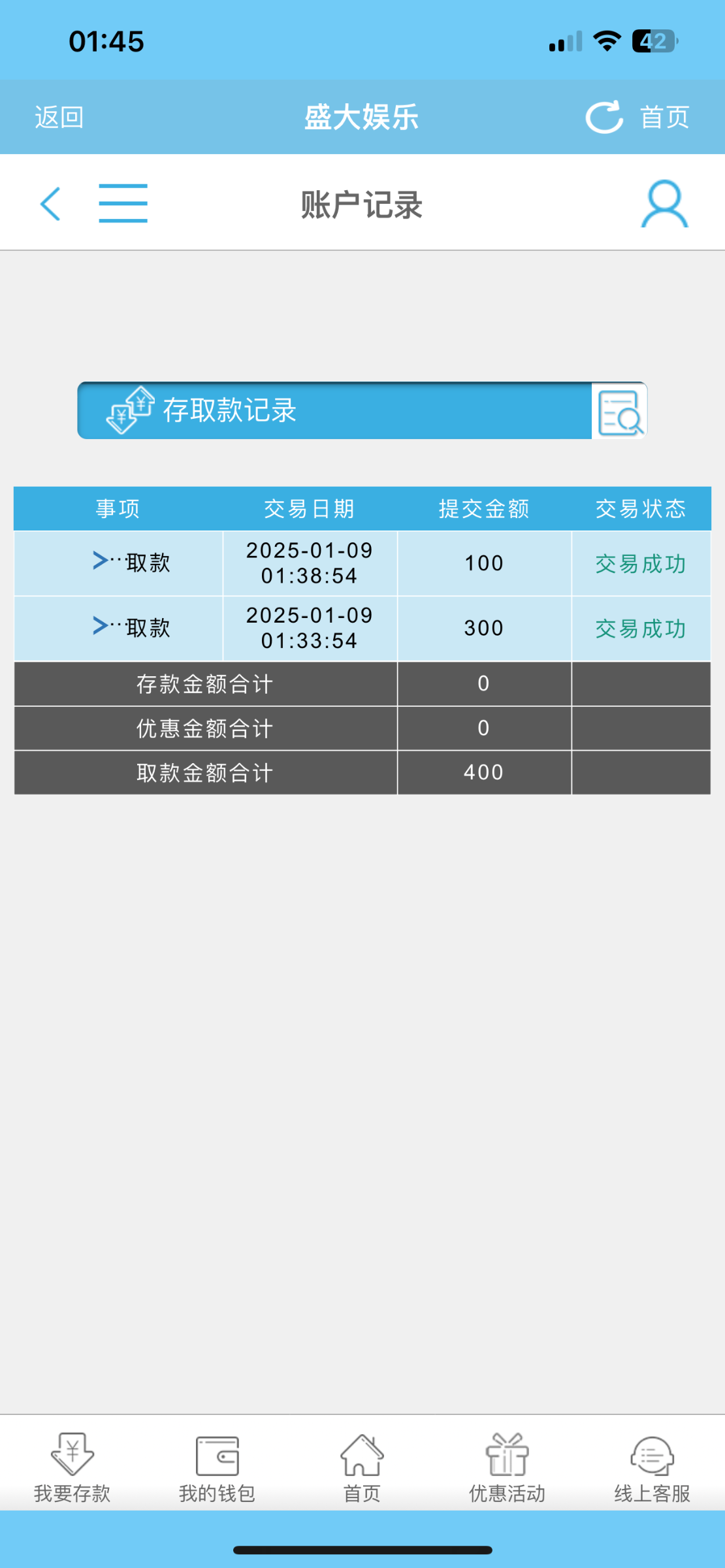Viewport: 725px width, 1568px height.
Task: Open the 存取款记录 dropdown
Action: pyautogui.click(x=334, y=410)
